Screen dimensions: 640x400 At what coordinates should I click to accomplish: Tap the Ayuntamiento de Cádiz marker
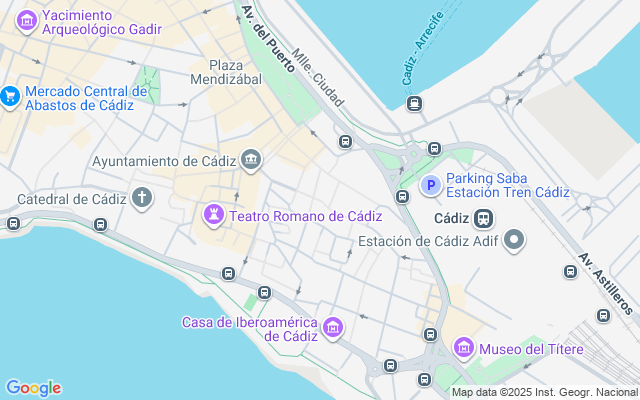[251, 160]
